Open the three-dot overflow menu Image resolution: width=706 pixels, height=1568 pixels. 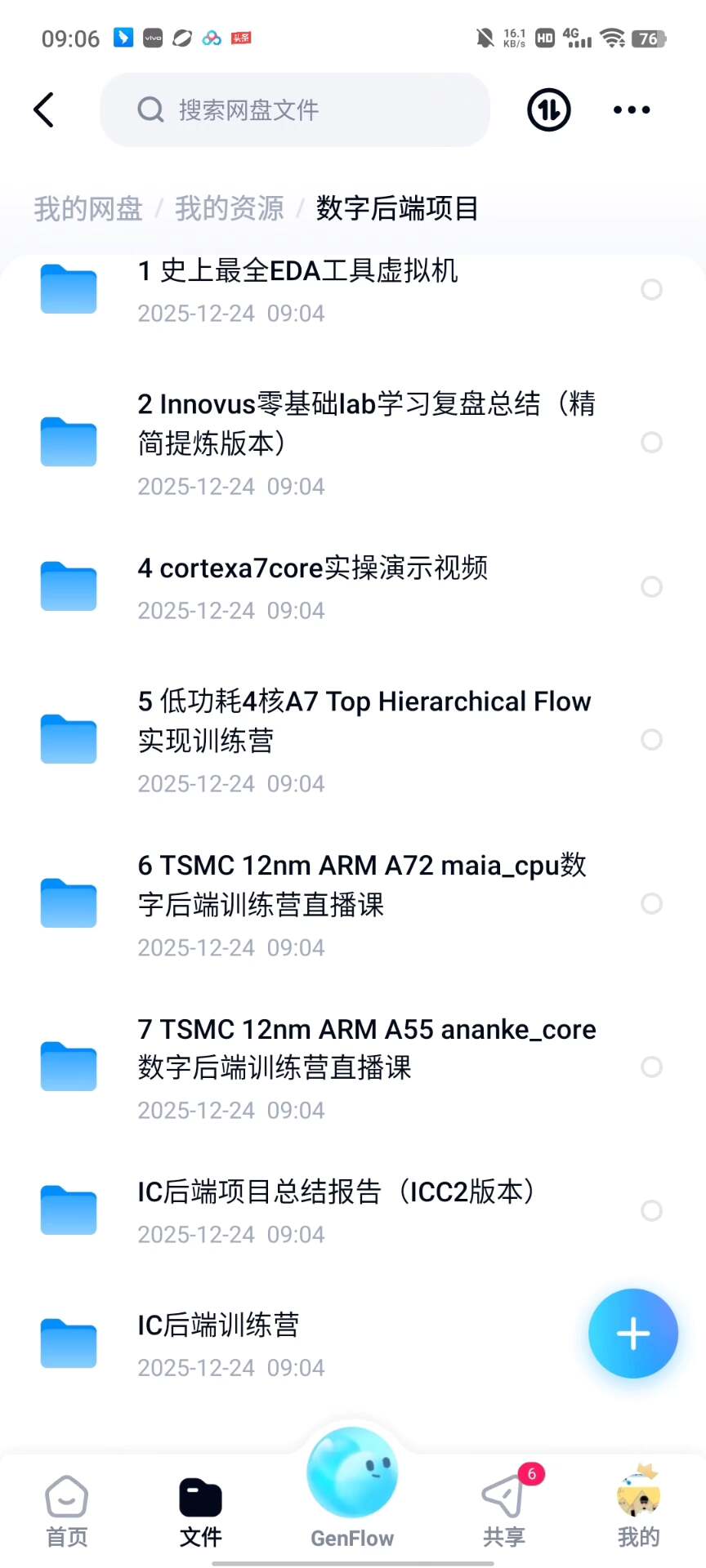(x=632, y=109)
